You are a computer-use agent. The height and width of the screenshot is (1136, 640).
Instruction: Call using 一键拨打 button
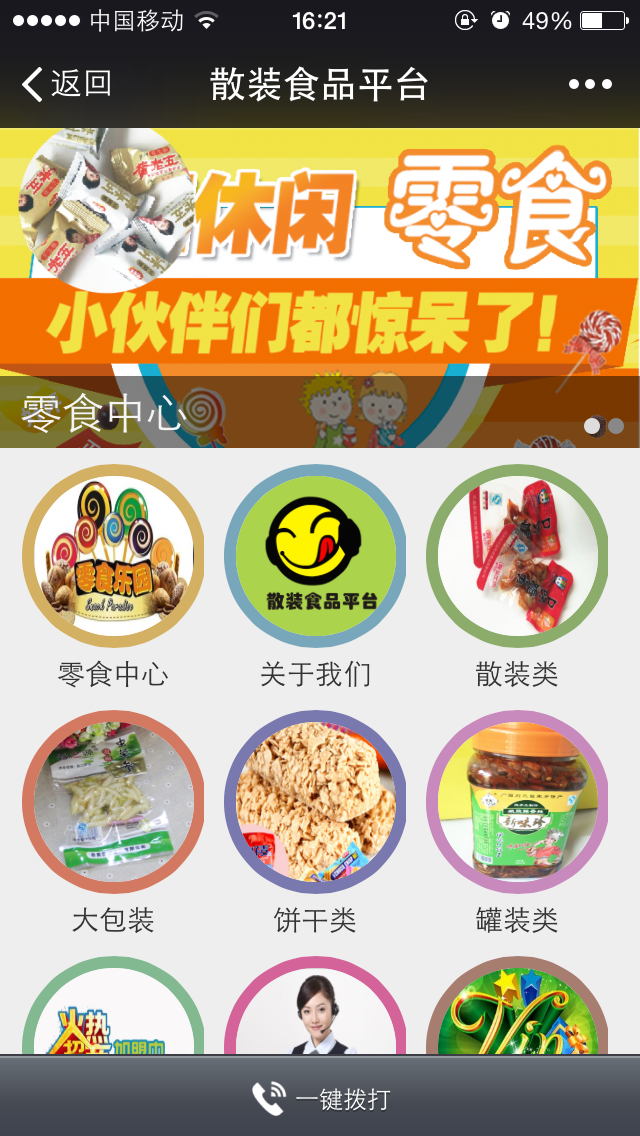(x=320, y=1097)
